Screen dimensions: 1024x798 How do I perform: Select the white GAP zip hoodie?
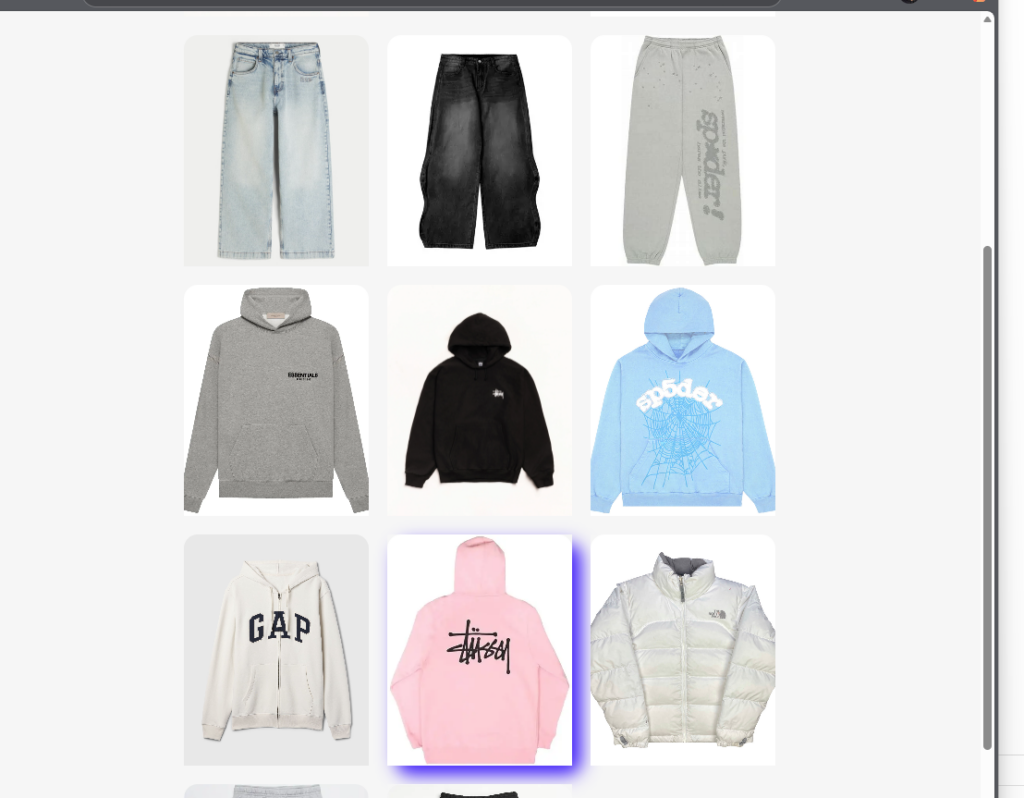276,649
